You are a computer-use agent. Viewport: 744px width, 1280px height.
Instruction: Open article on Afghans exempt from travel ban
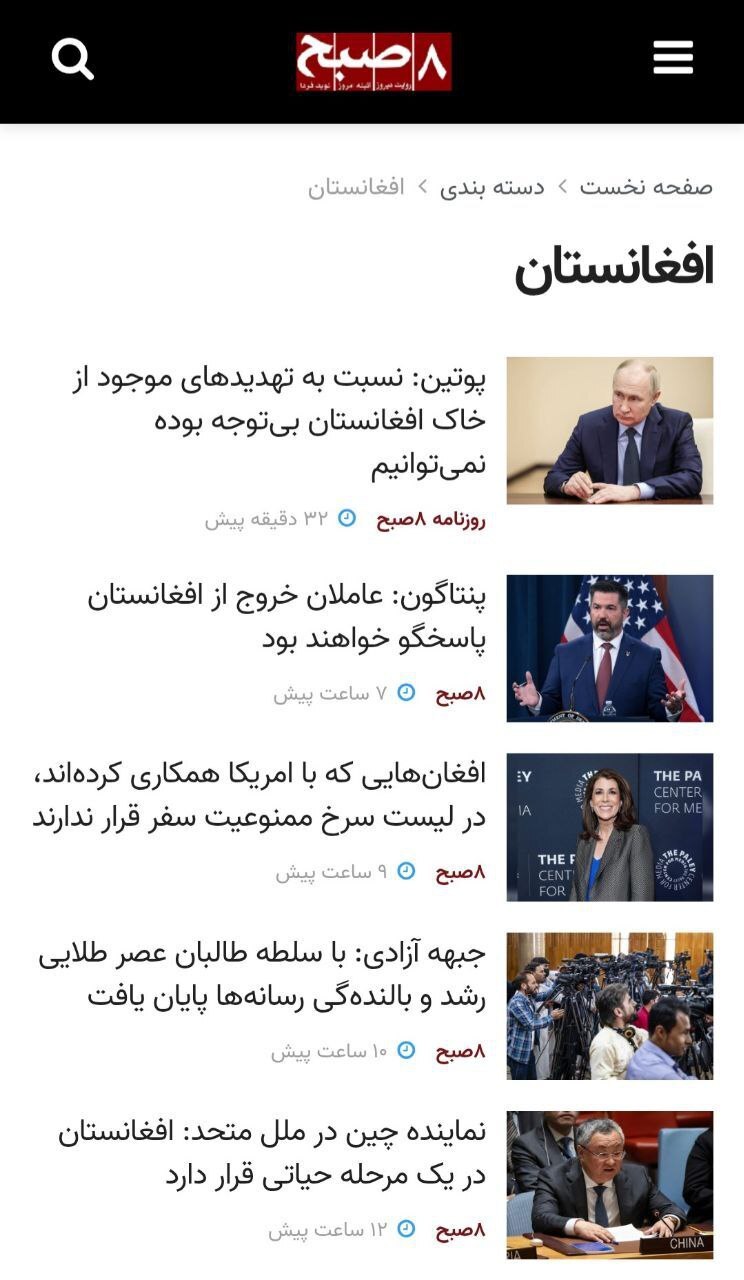click(260, 795)
